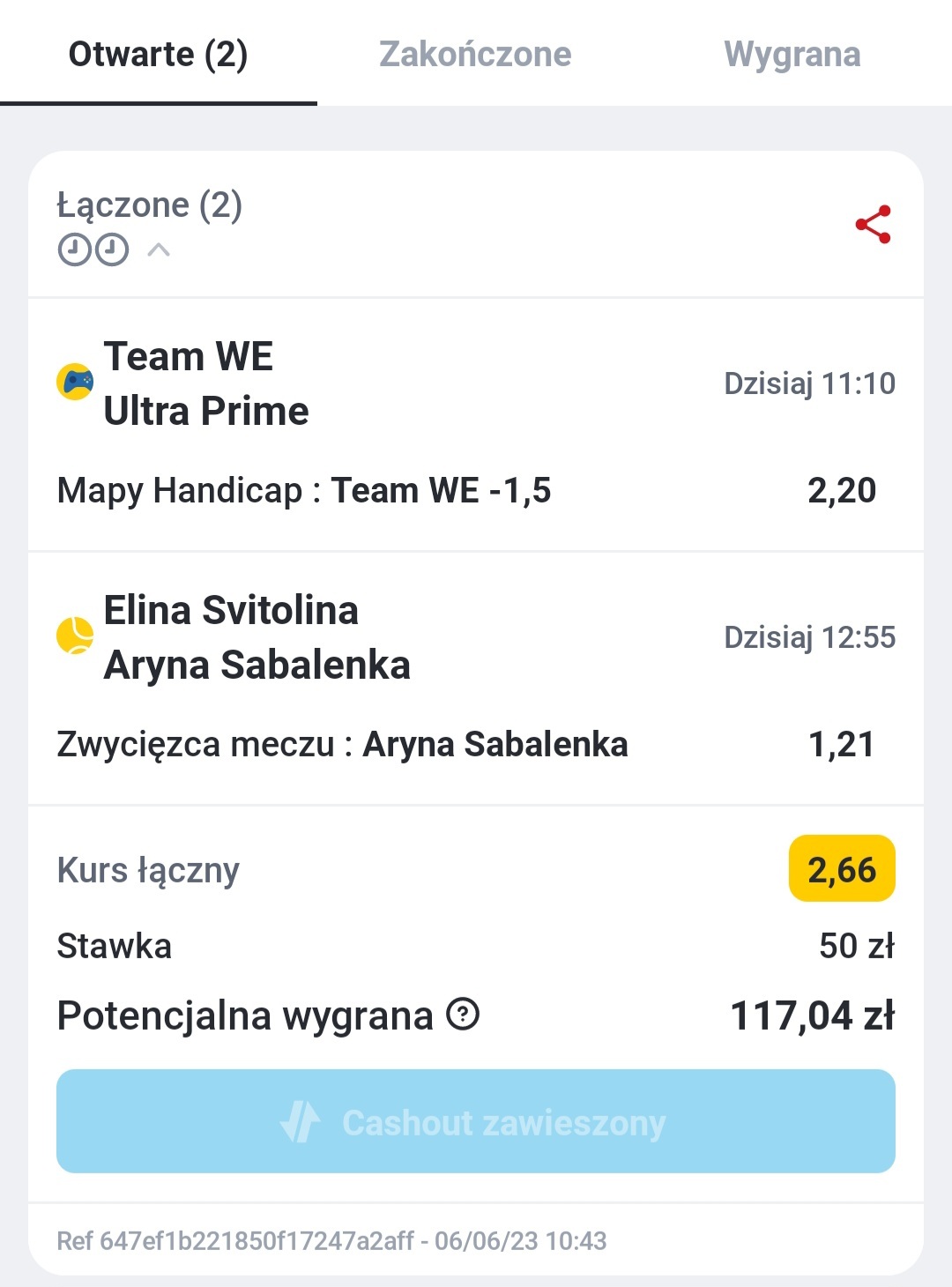Show help for Potencjalna wygrana

click(463, 1015)
